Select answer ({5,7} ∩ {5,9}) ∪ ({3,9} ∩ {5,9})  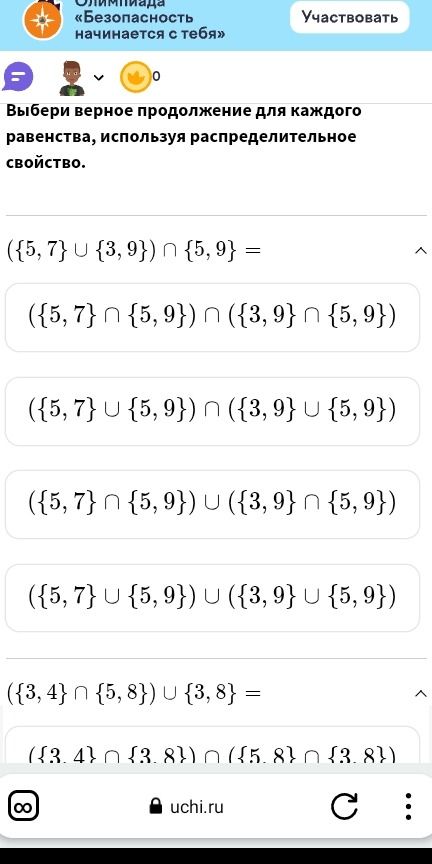coord(213,504)
